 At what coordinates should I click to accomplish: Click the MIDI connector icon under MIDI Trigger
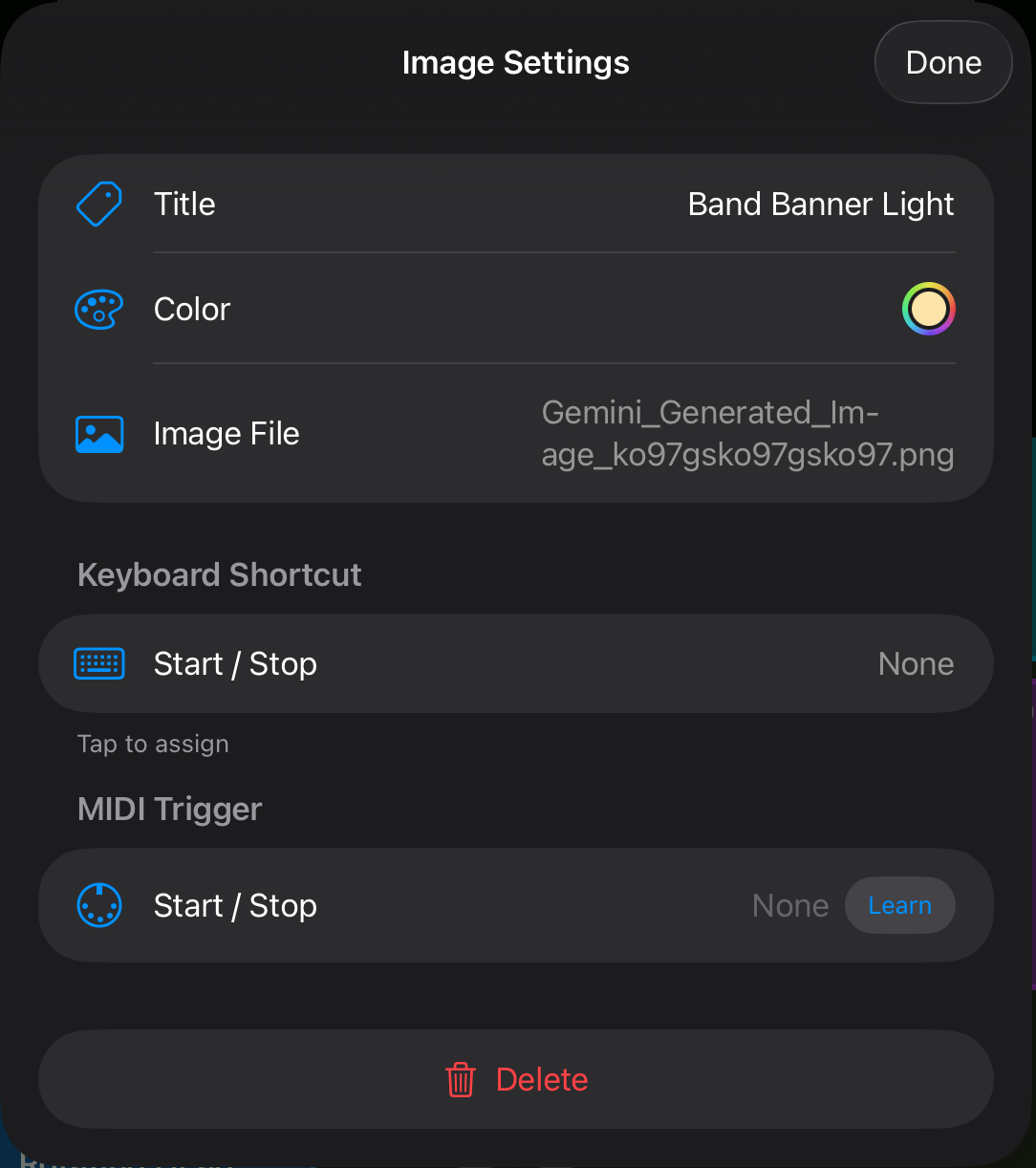[98, 905]
